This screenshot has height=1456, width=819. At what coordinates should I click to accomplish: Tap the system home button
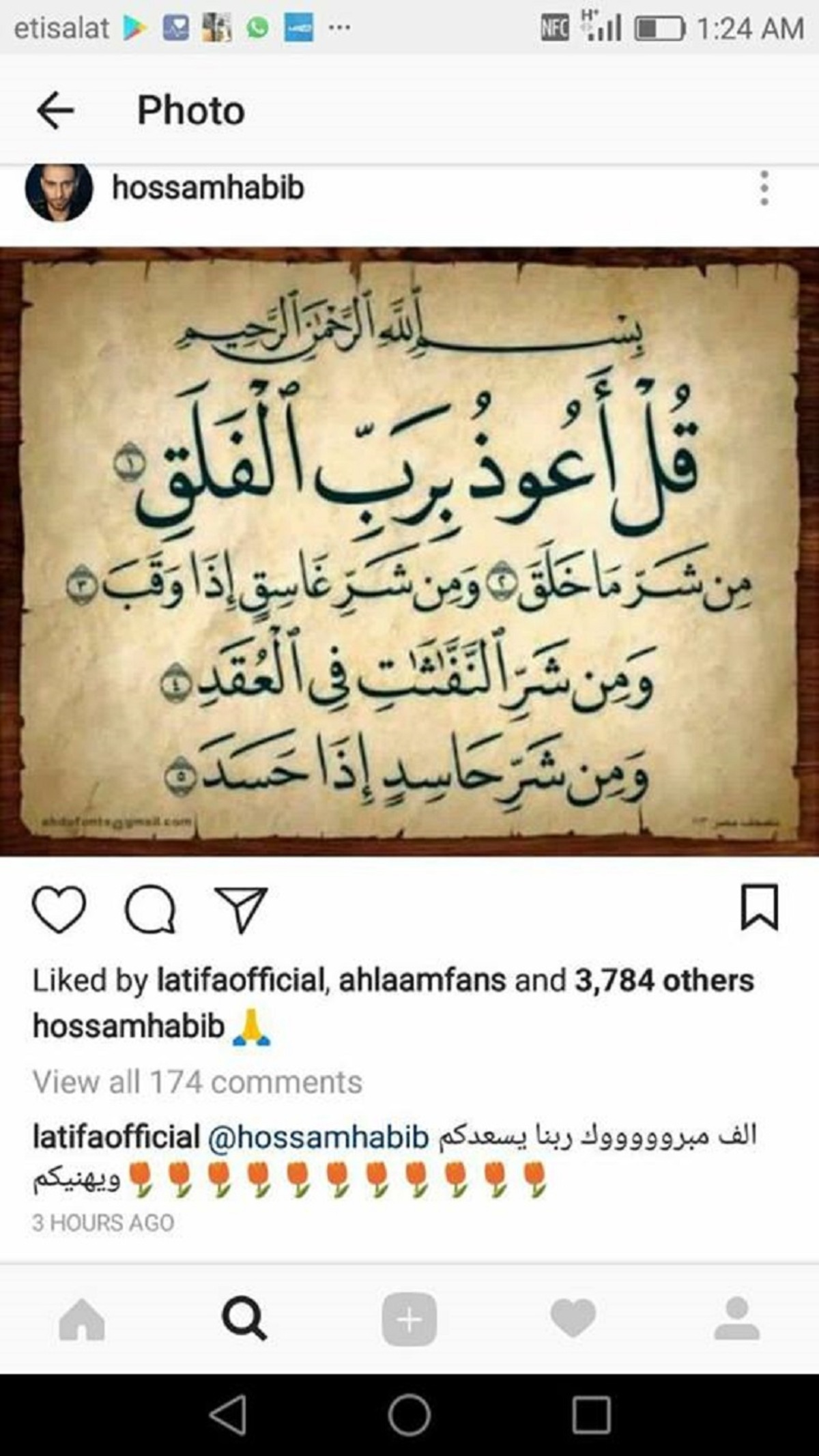409,1414
